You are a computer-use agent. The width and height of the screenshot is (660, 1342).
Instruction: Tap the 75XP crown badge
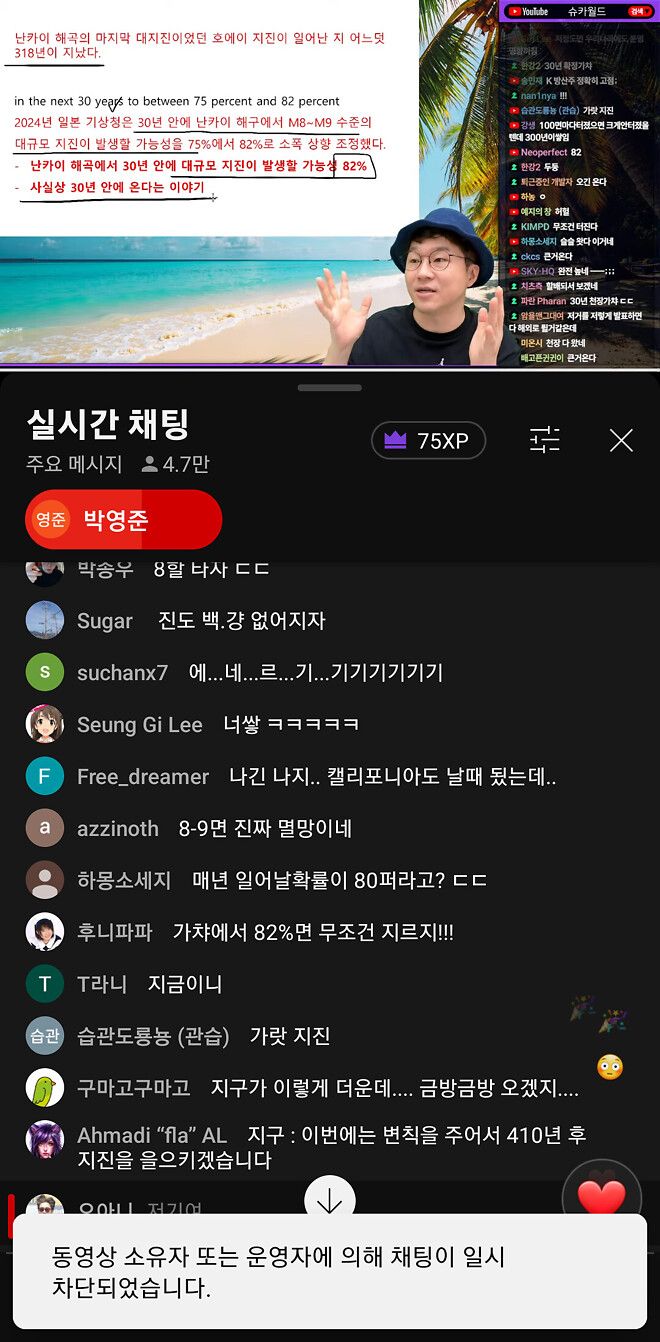(428, 440)
